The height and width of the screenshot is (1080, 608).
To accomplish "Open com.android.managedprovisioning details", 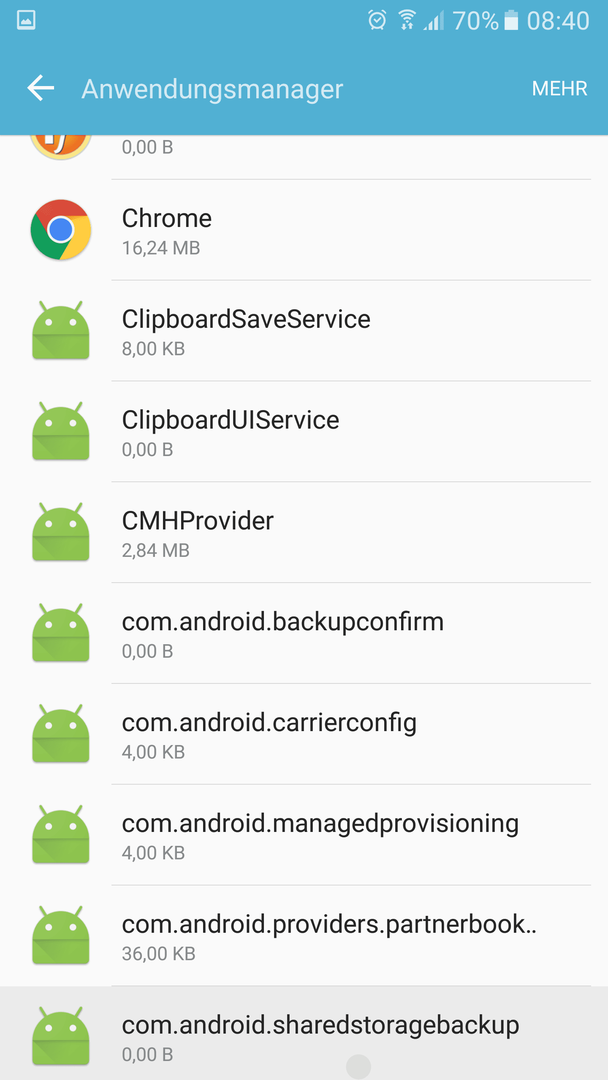I will [304, 835].
